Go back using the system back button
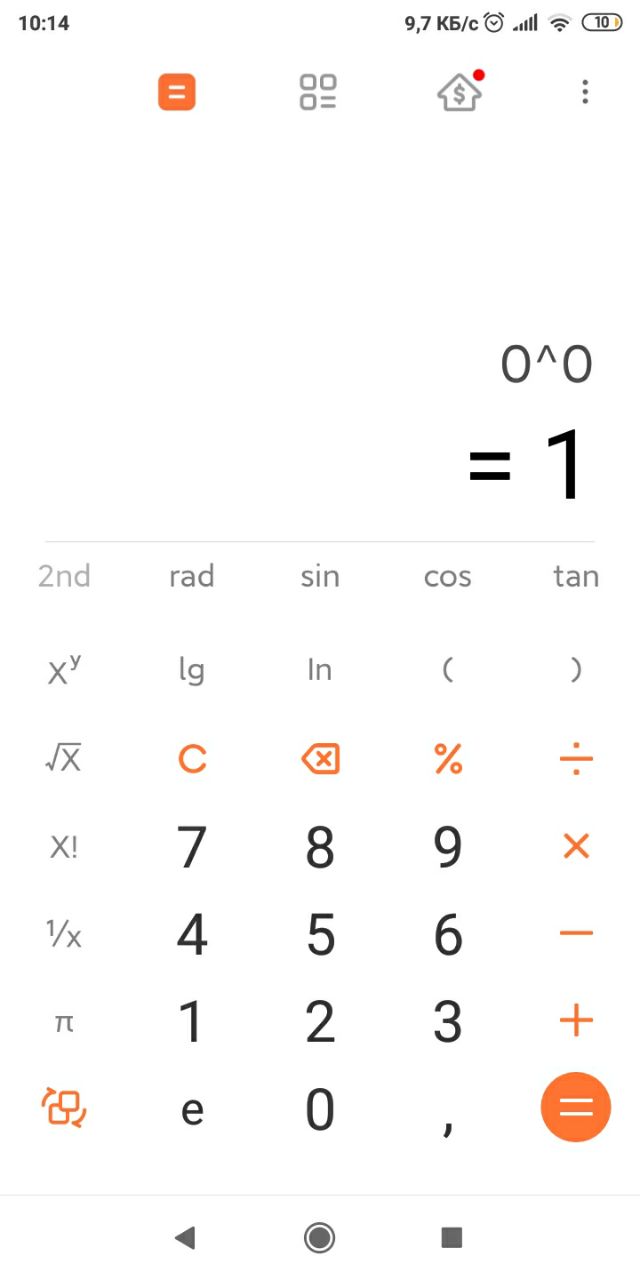The width and height of the screenshot is (640, 1280). 184,1238
